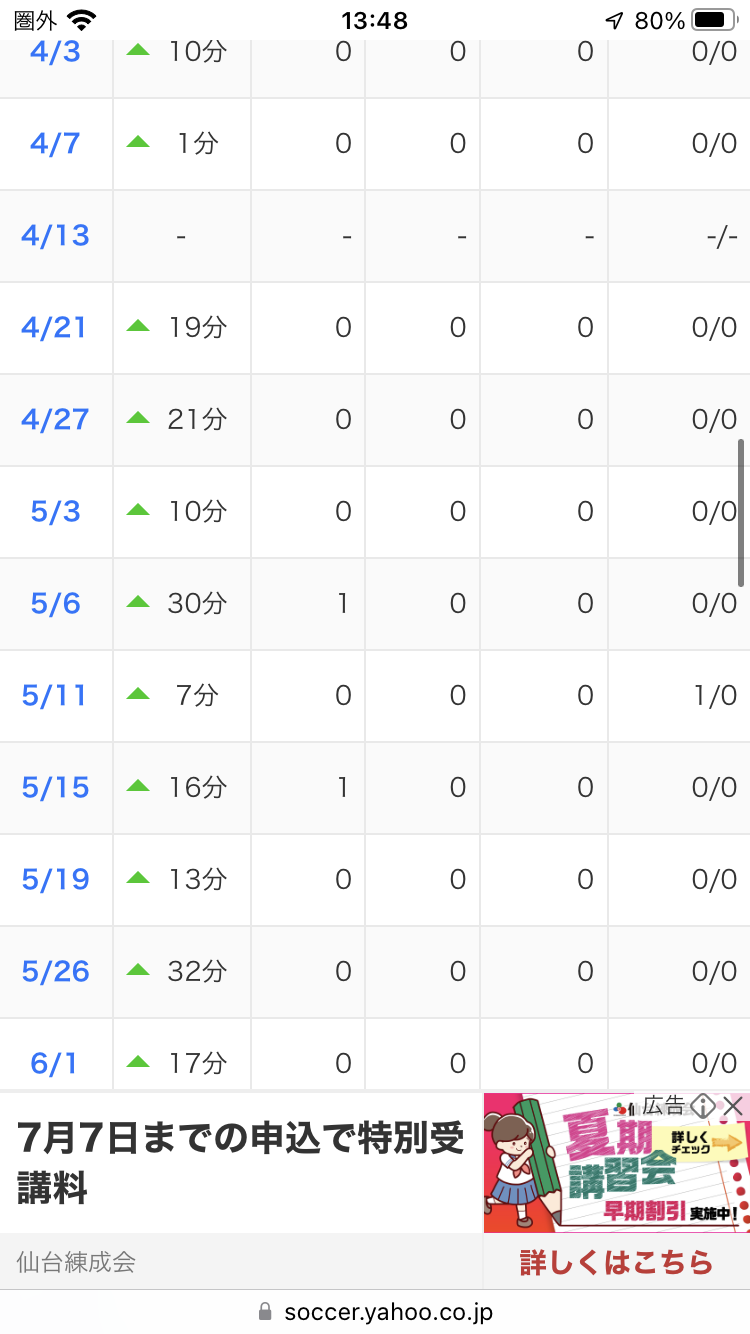The width and height of the screenshot is (750, 1334).
Task: Open the 5/11 match date link
Action: click(56, 696)
